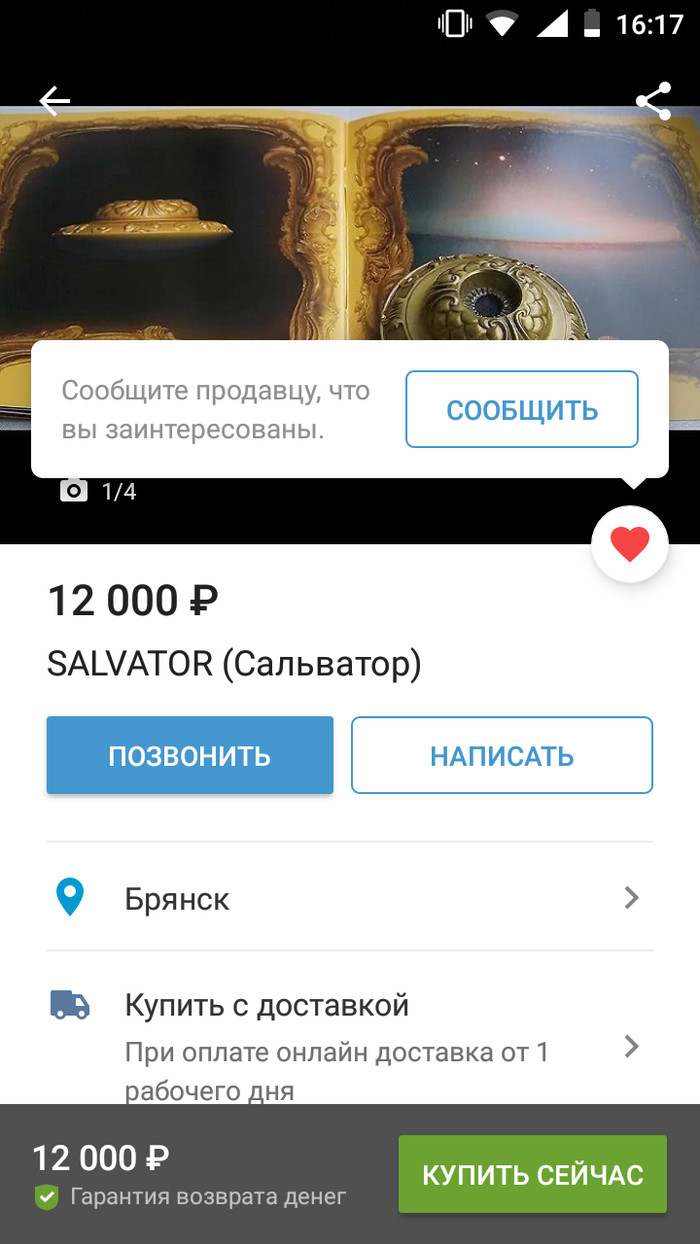The width and height of the screenshot is (700, 1244).
Task: Remove listing from favorites with heart
Action: 629,545
